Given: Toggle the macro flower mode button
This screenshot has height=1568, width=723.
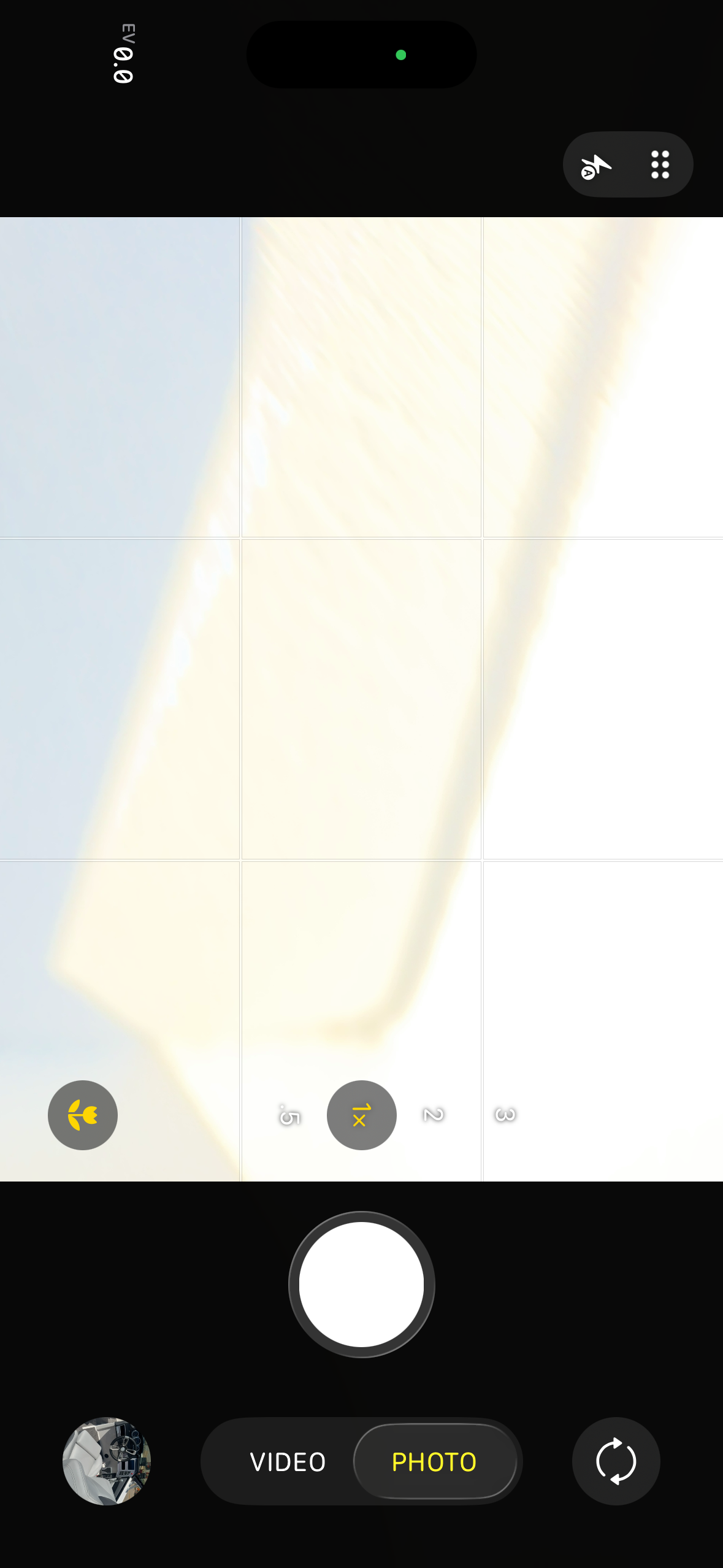Looking at the screenshot, I should pos(83,1115).
